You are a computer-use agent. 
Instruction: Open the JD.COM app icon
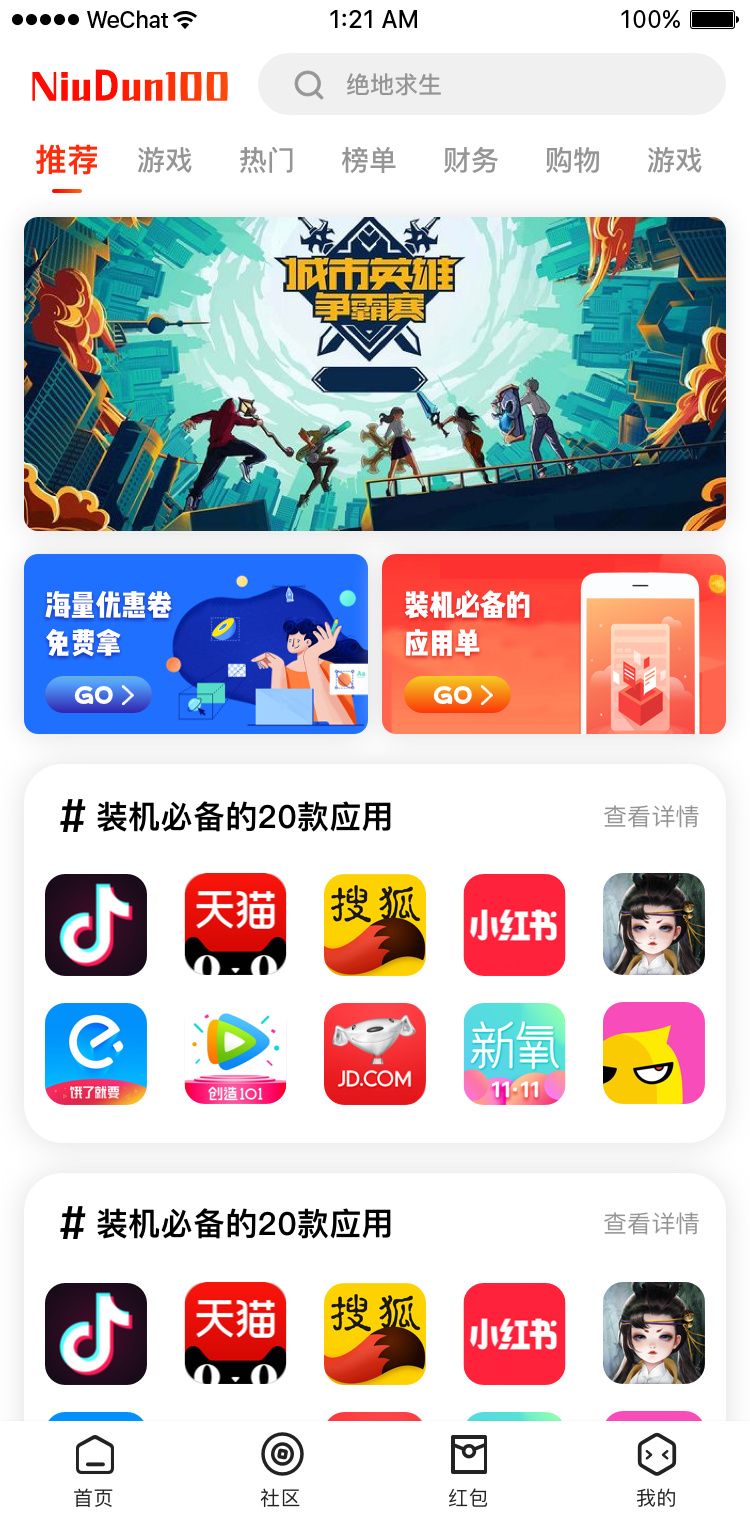pos(375,1054)
